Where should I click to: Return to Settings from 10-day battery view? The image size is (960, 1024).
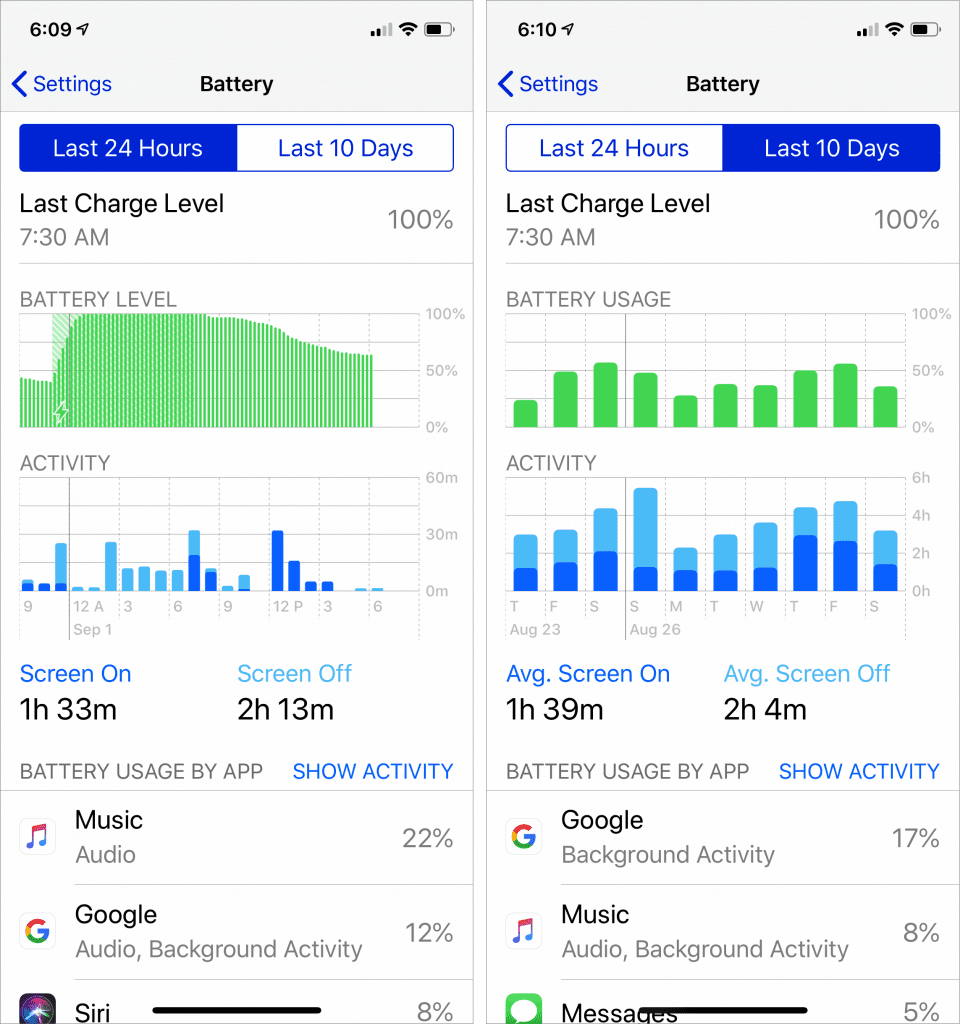pyautogui.click(x=547, y=84)
